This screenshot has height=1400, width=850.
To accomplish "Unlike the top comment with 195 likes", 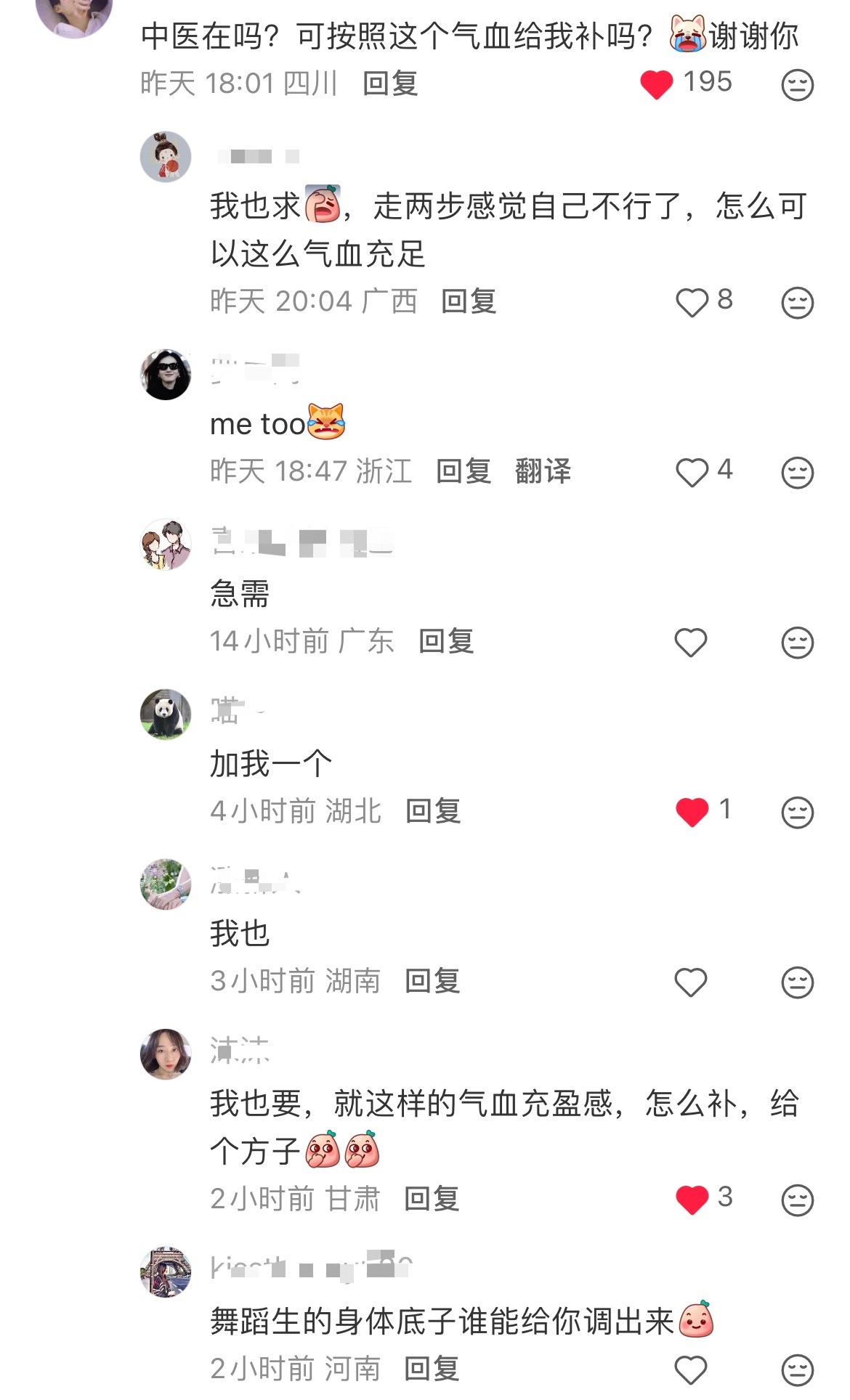I will point(658,84).
